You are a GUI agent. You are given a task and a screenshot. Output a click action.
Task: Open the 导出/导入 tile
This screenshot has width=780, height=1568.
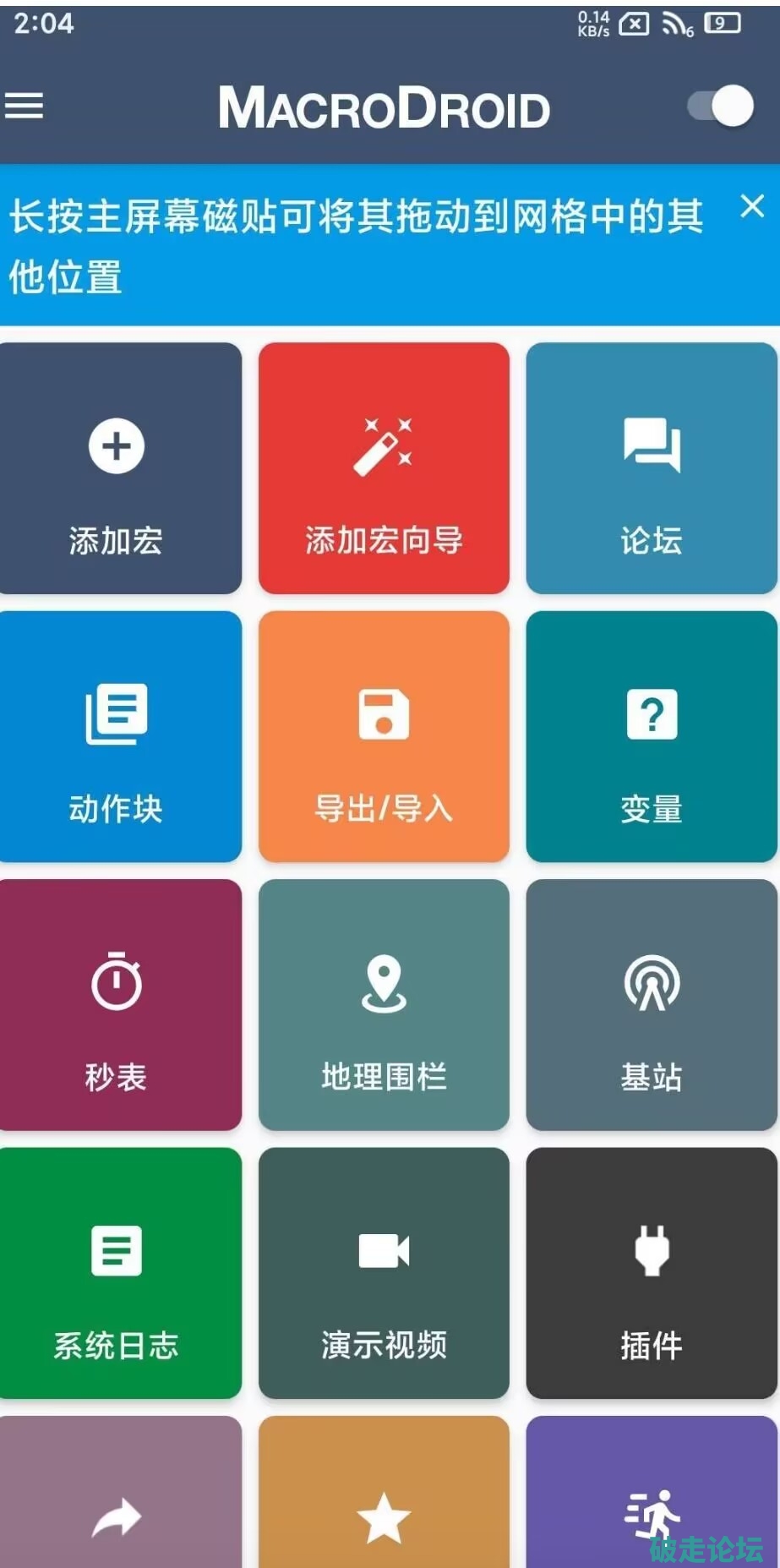pos(384,736)
